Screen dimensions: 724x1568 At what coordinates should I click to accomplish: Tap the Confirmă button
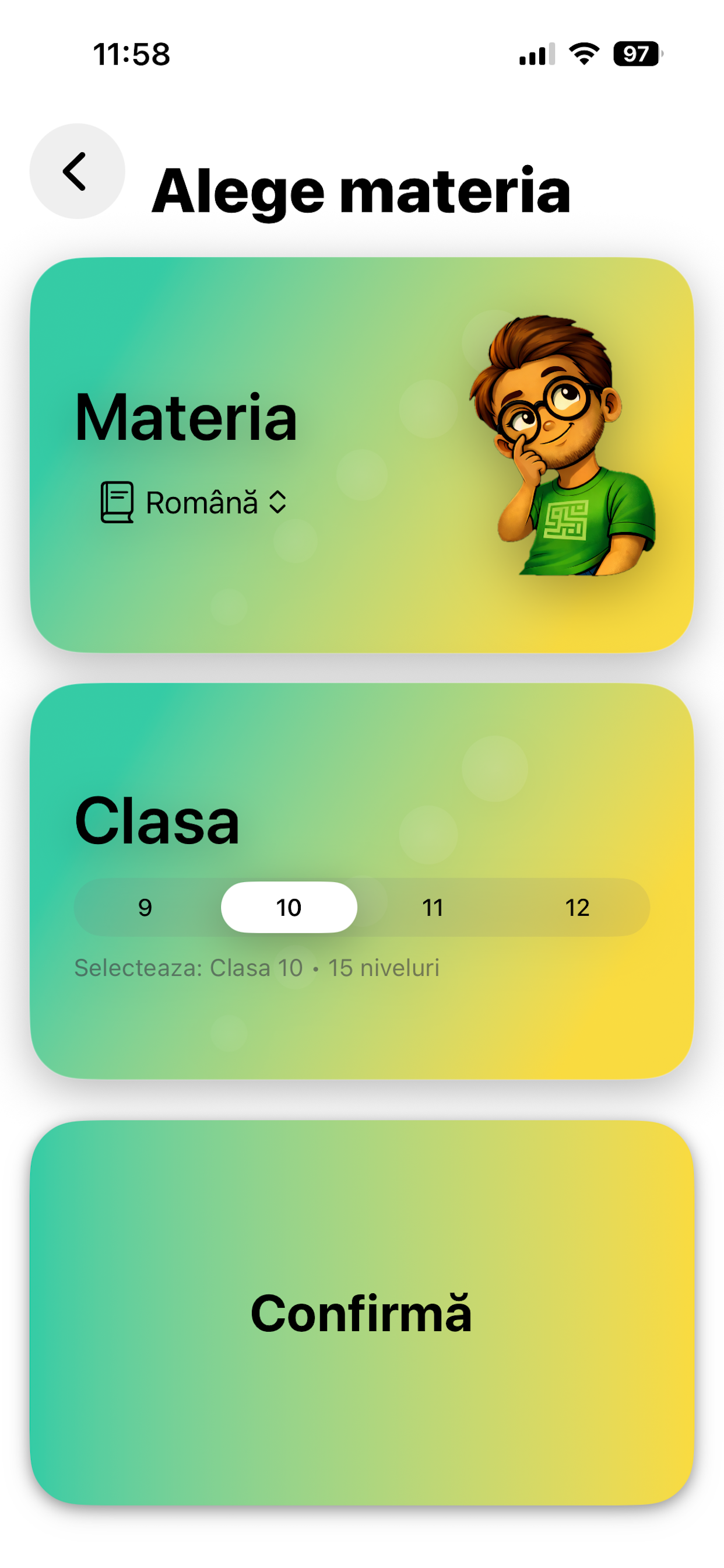click(x=361, y=1314)
